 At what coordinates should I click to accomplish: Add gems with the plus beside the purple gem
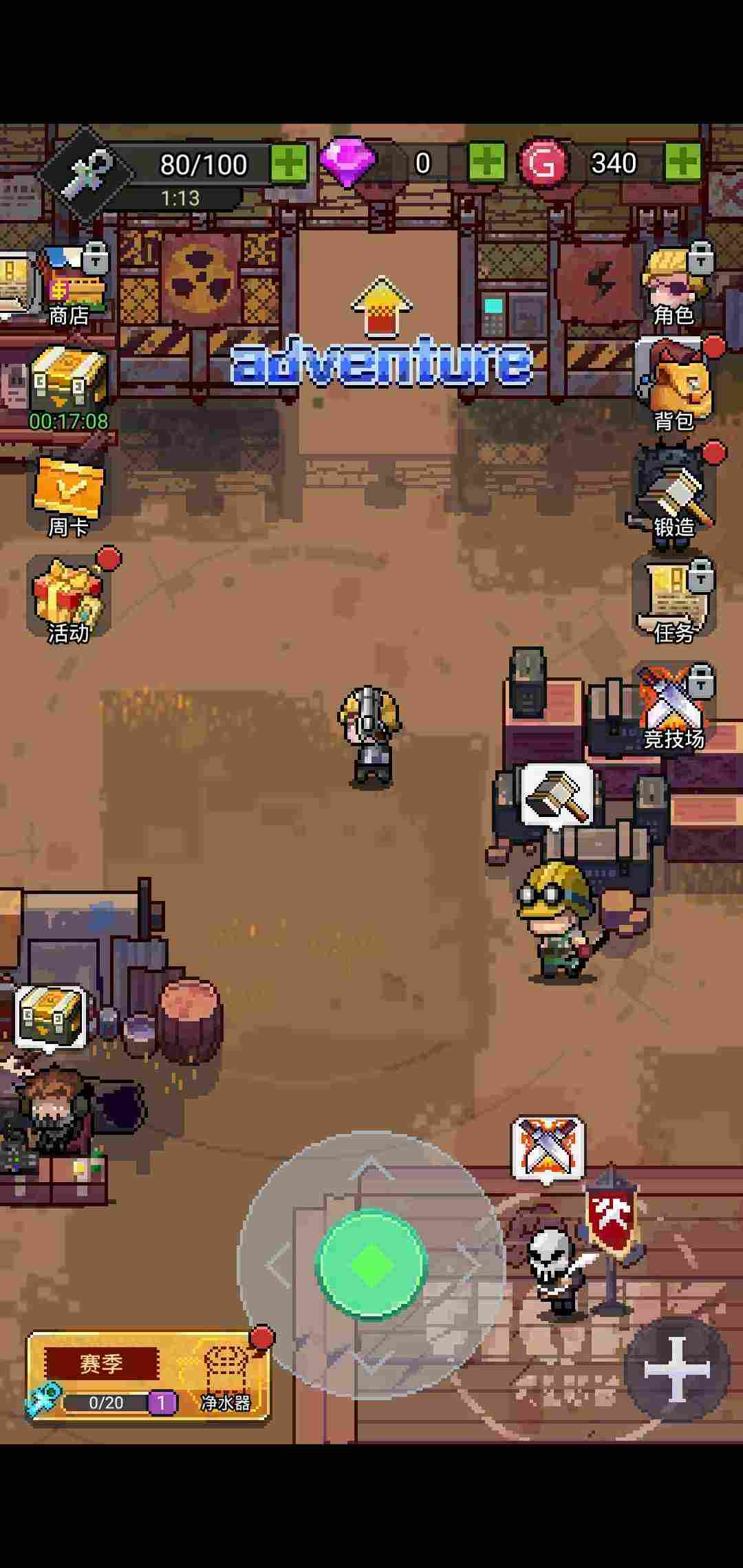tap(487, 163)
